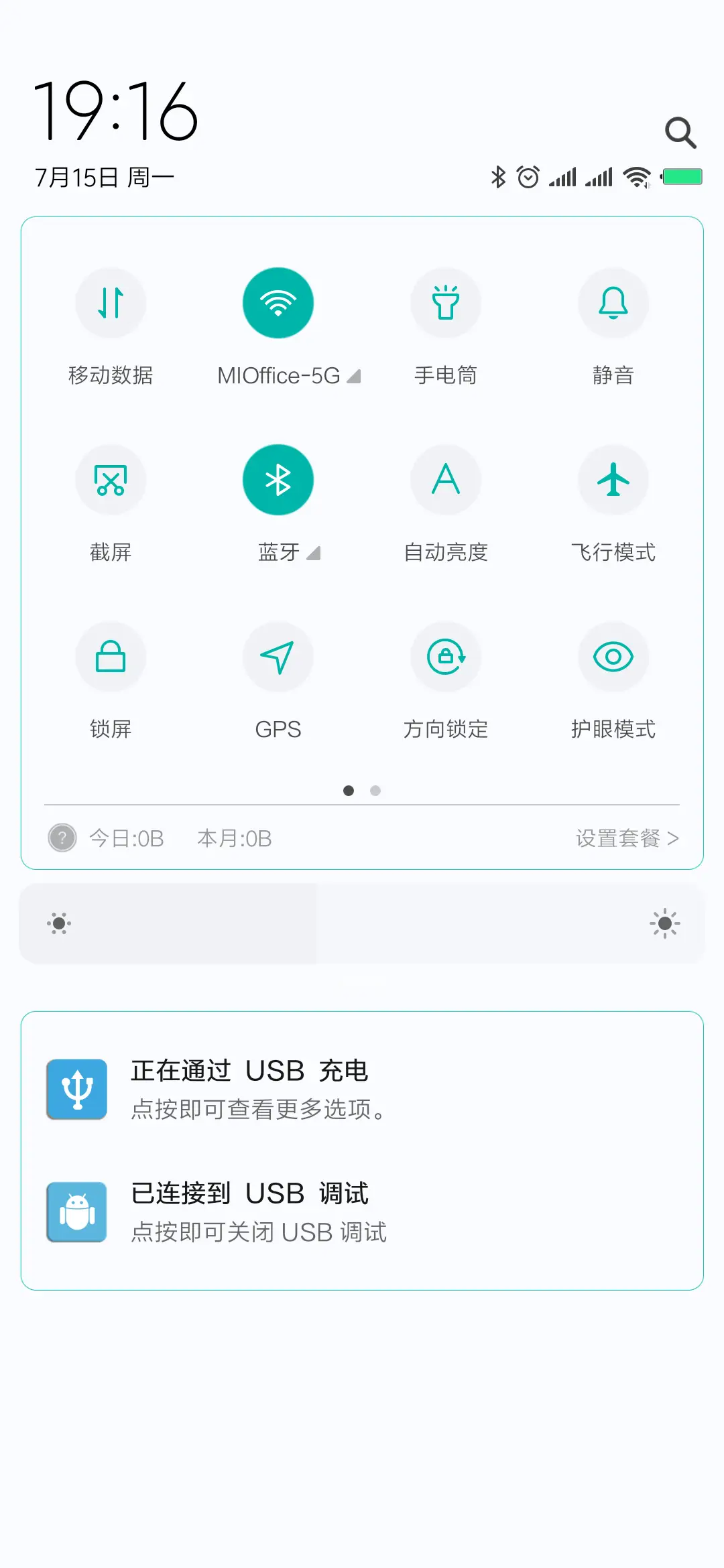Turn on GPS location

278,657
